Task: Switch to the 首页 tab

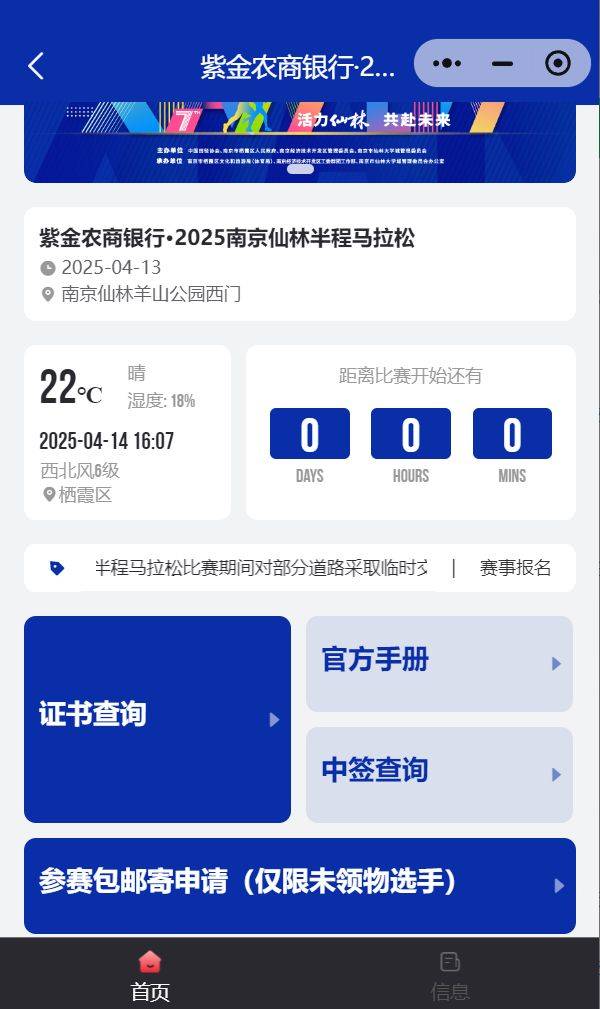Action: (x=150, y=976)
